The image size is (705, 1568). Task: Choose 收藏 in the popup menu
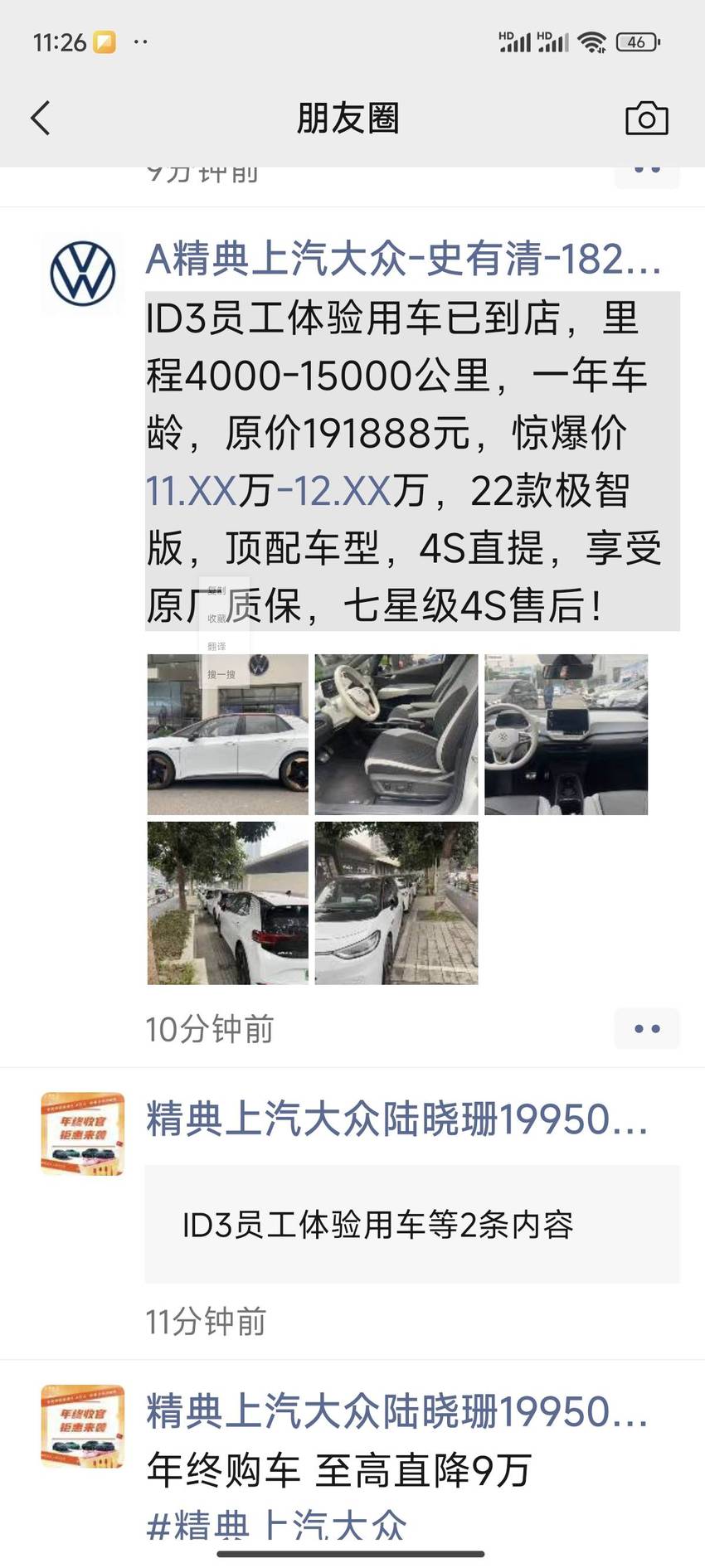pyautogui.click(x=216, y=619)
